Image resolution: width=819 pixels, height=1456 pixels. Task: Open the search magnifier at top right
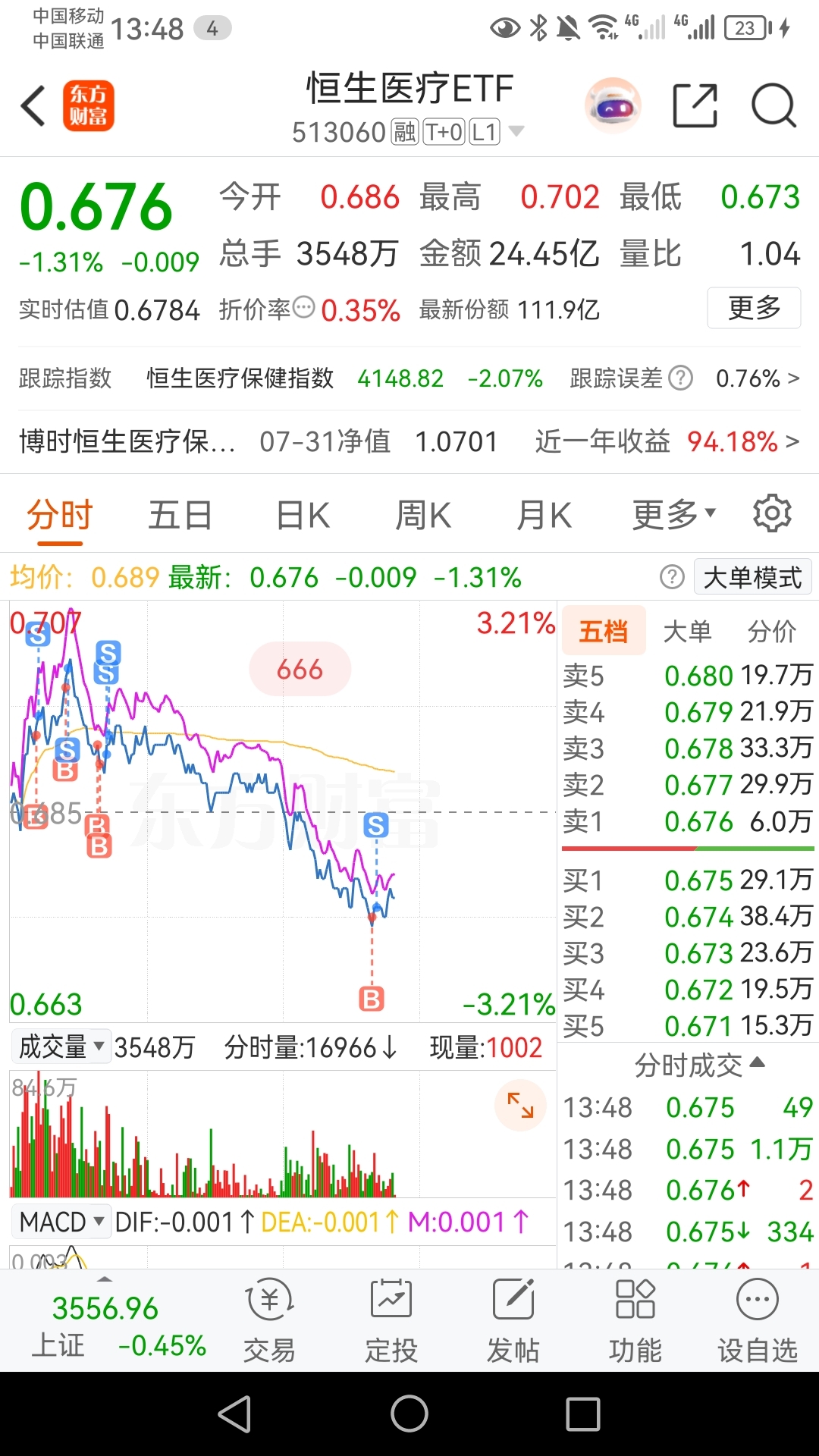pyautogui.click(x=772, y=105)
